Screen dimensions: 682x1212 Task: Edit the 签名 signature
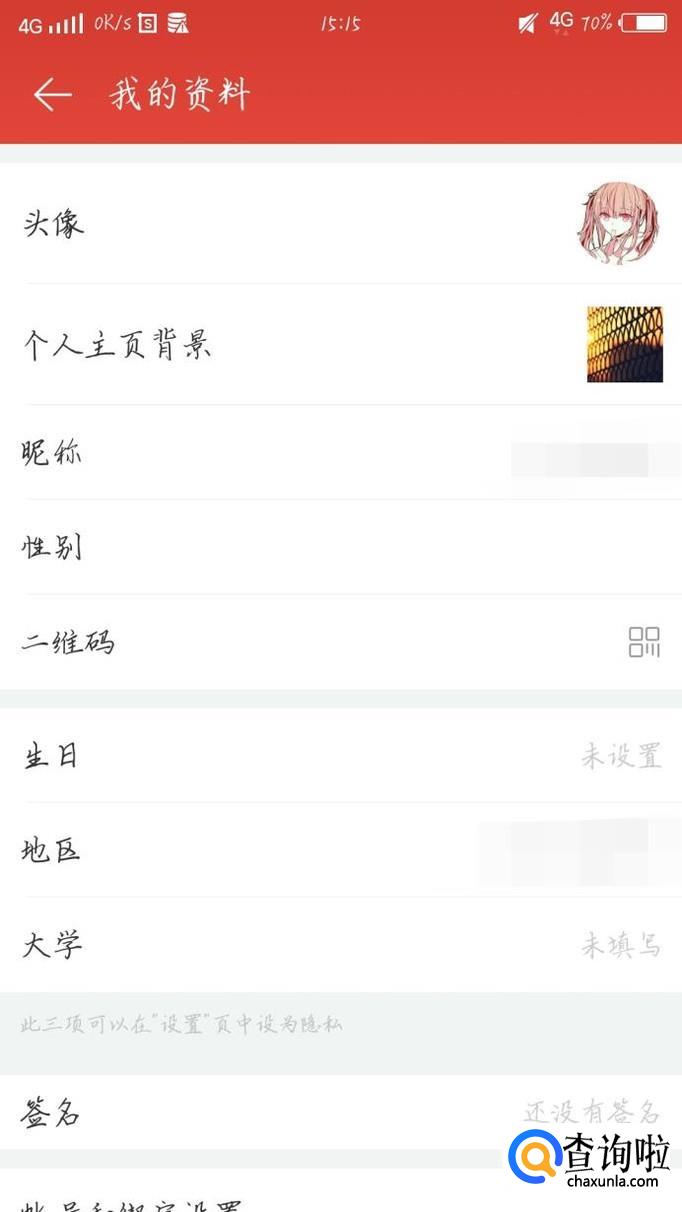tap(340, 1112)
